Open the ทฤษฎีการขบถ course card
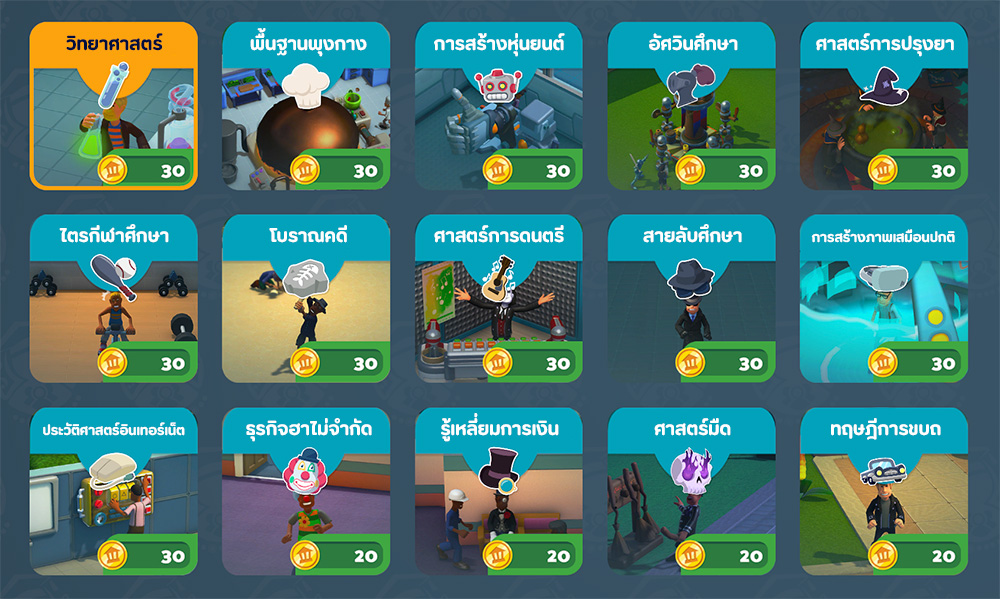 884,492
